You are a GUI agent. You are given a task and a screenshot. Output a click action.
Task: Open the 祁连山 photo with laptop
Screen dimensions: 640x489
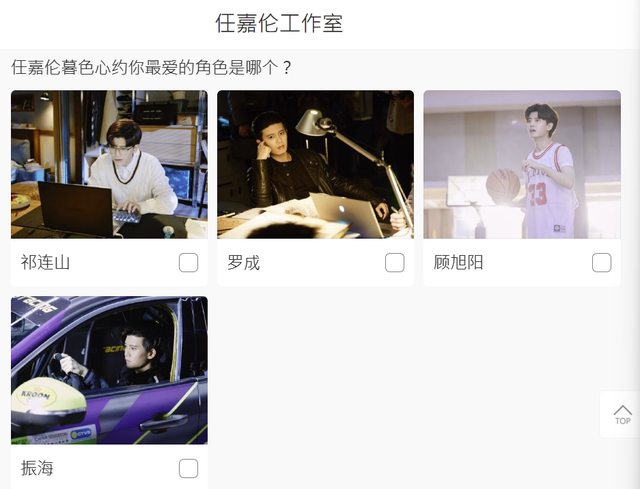[x=109, y=164]
